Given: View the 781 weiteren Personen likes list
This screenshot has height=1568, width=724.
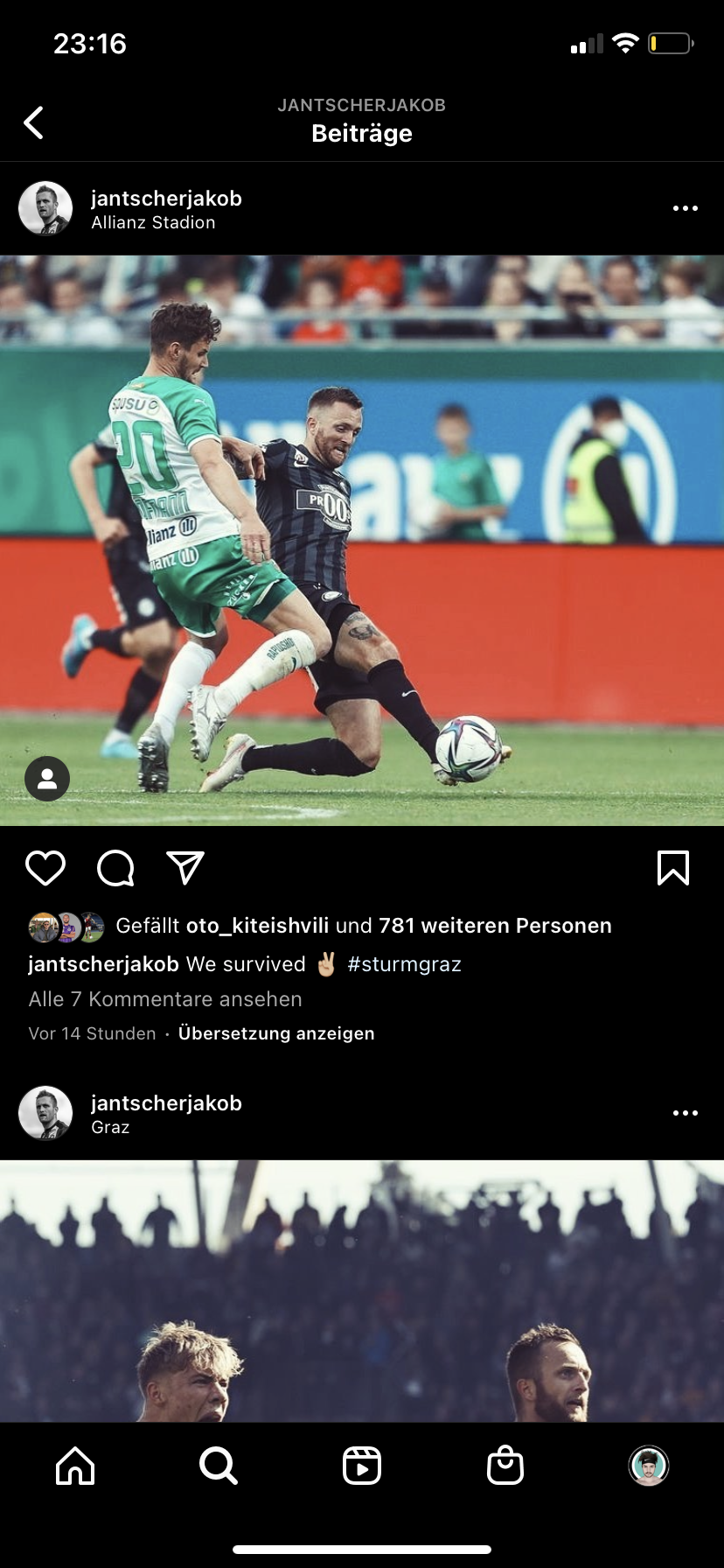Looking at the screenshot, I should 495,926.
